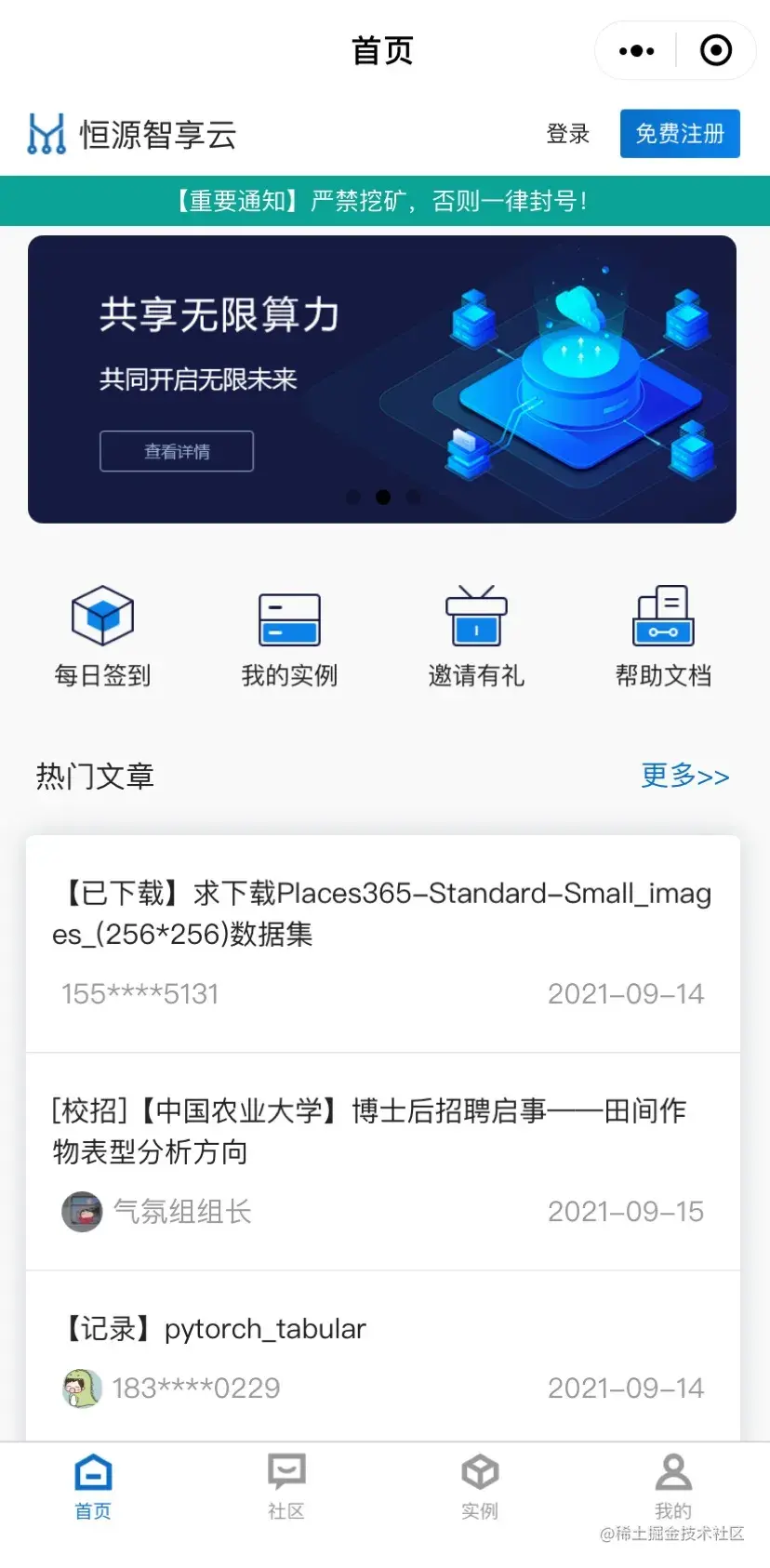The image size is (770, 1568).
Task: Click the 气氛组组长 user avatar
Action: pos(82,1212)
